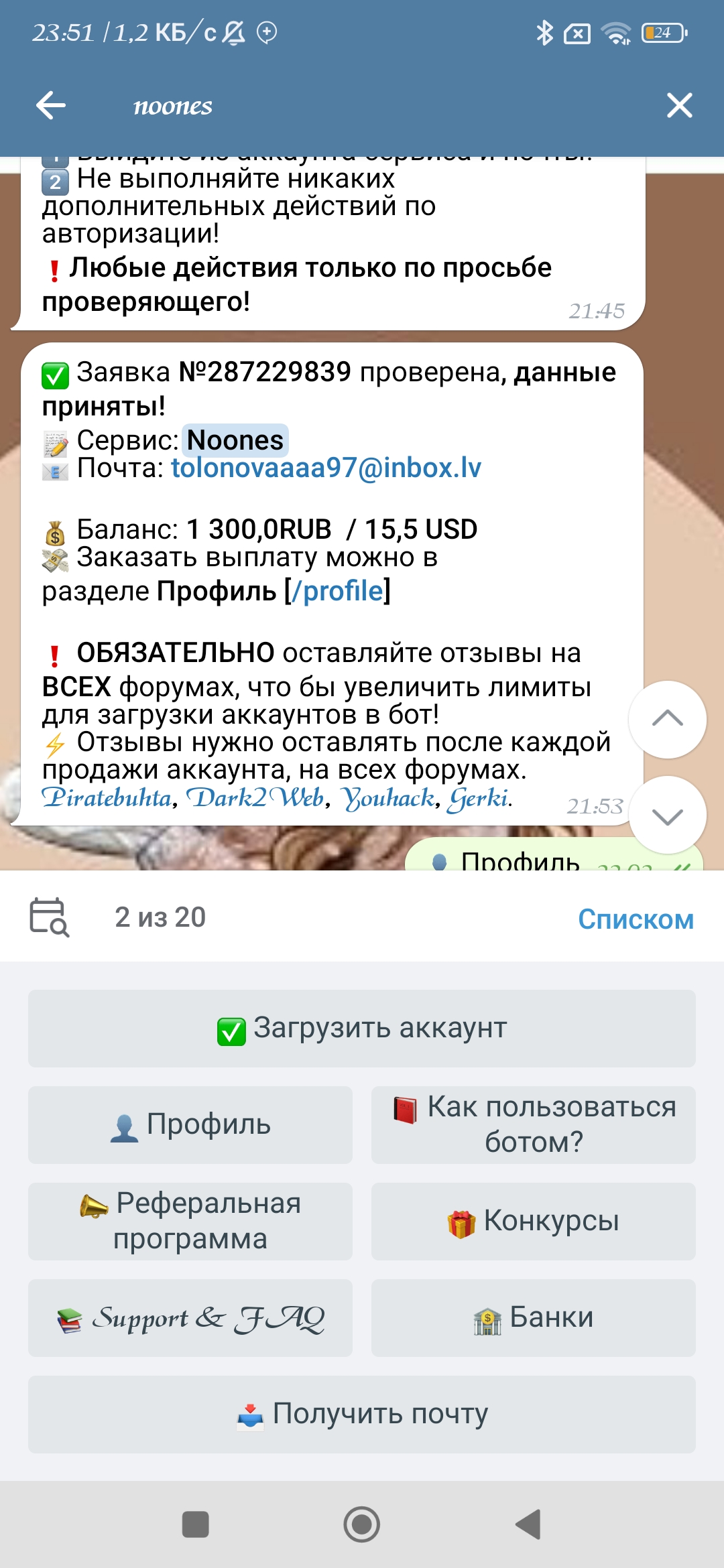The image size is (724, 1568).
Task: Show search results as a list (Списком)
Action: point(636,919)
